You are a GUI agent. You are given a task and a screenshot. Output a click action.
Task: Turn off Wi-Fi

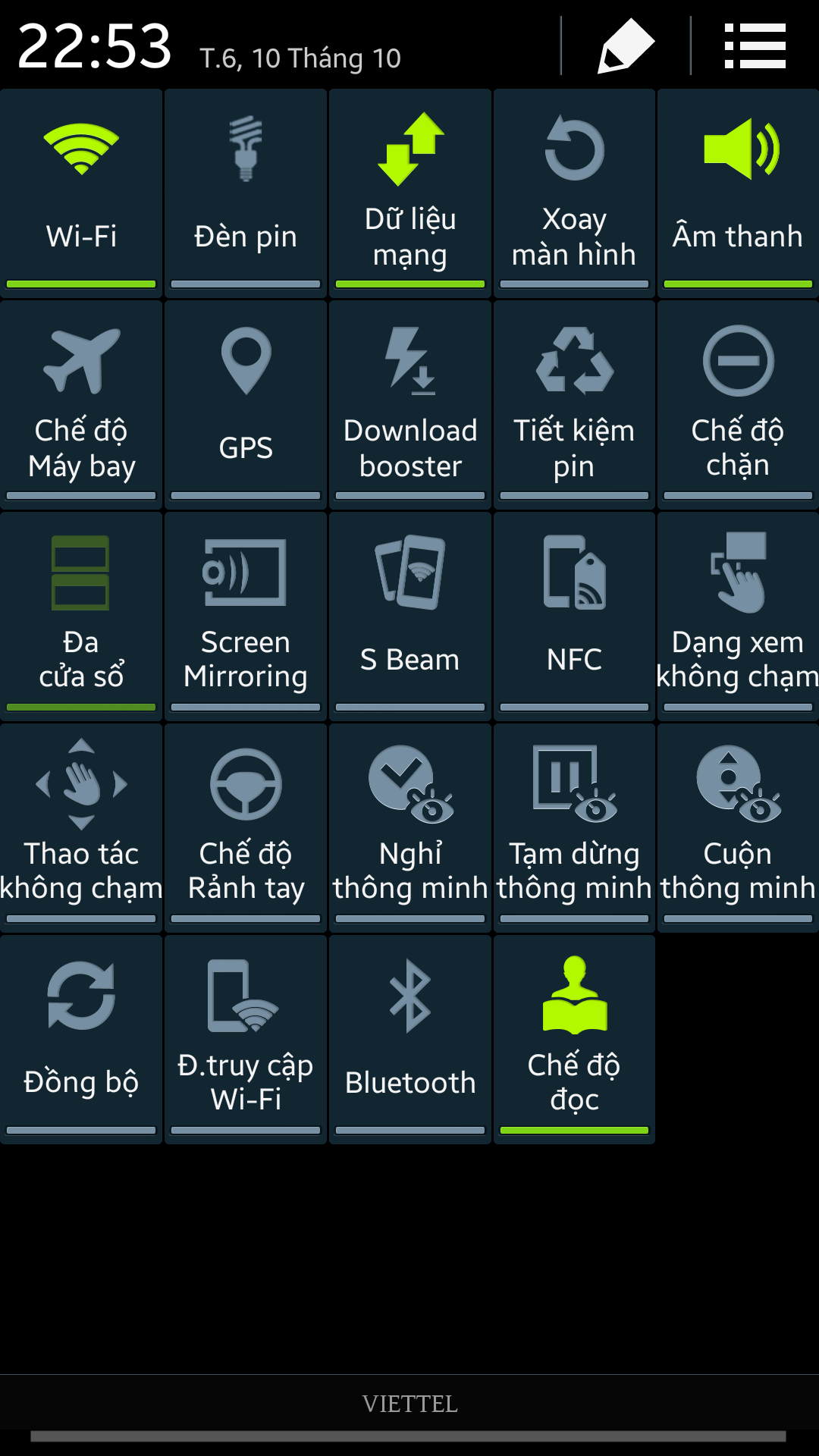point(81,193)
